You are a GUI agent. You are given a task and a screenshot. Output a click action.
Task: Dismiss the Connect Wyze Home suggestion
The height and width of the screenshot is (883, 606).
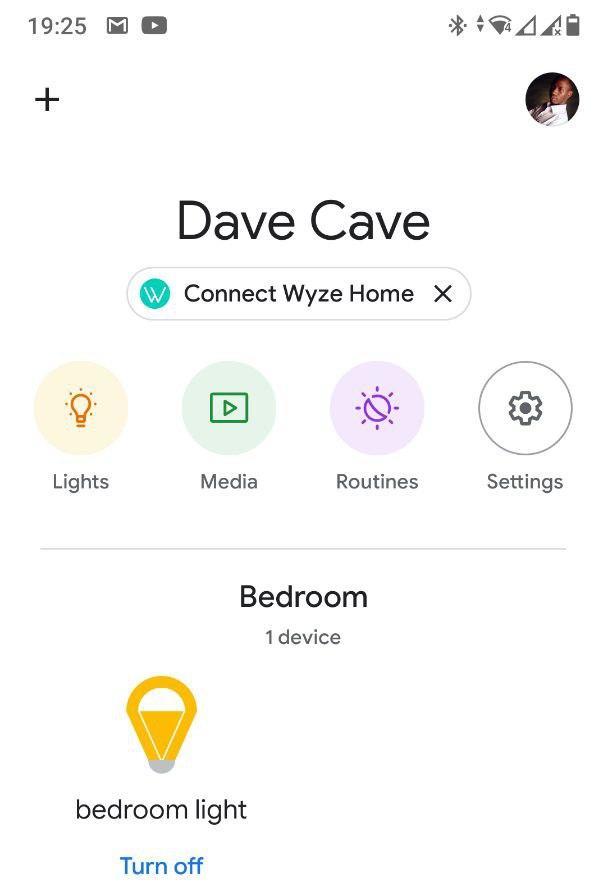click(x=443, y=294)
